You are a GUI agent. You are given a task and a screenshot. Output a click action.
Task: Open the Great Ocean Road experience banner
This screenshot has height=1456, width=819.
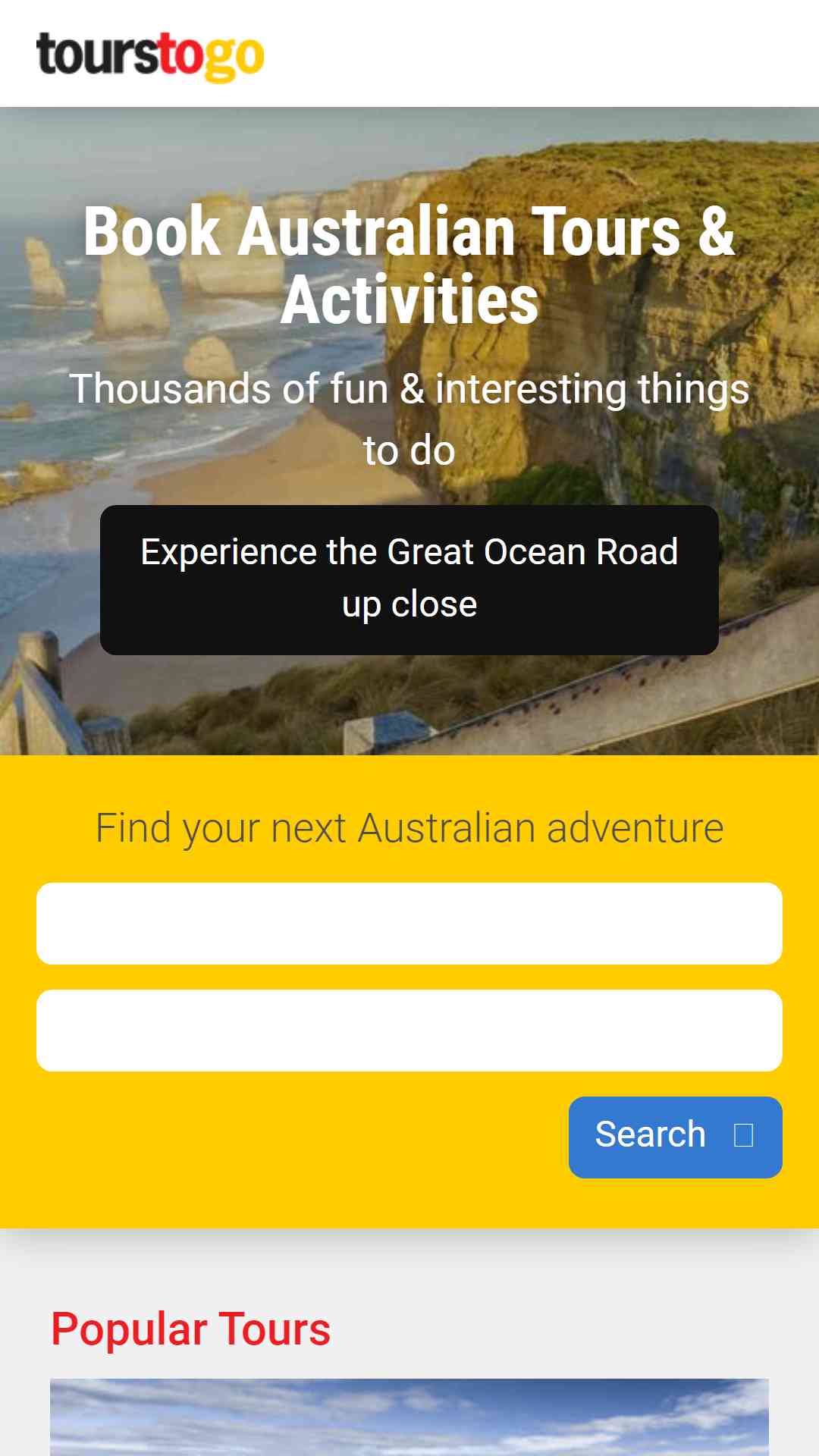click(409, 580)
